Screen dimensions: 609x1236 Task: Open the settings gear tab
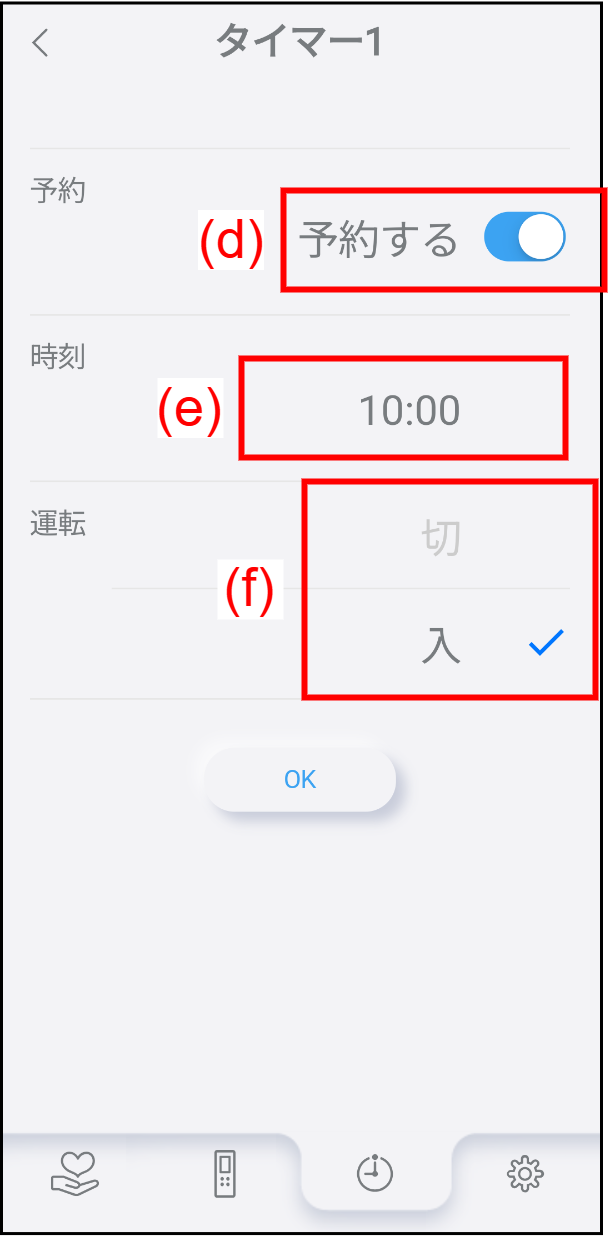[x=523, y=1173]
